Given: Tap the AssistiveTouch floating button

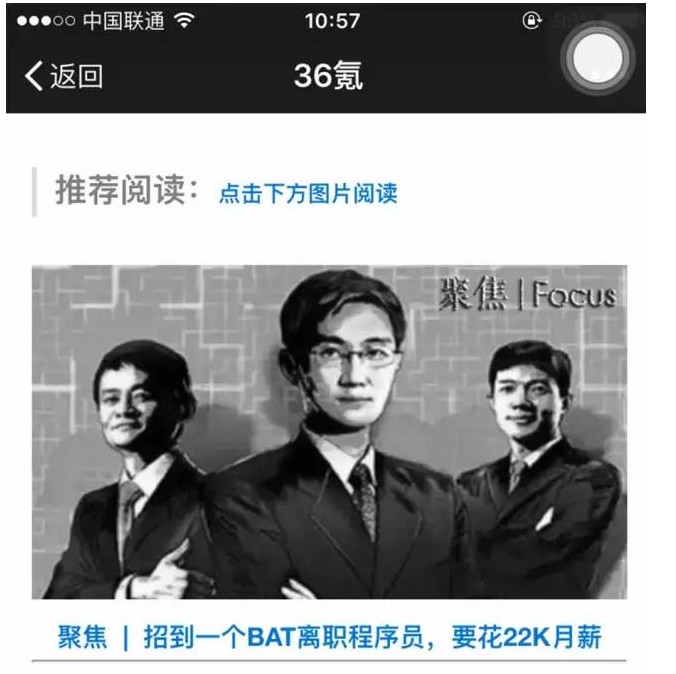Looking at the screenshot, I should coord(597,58).
